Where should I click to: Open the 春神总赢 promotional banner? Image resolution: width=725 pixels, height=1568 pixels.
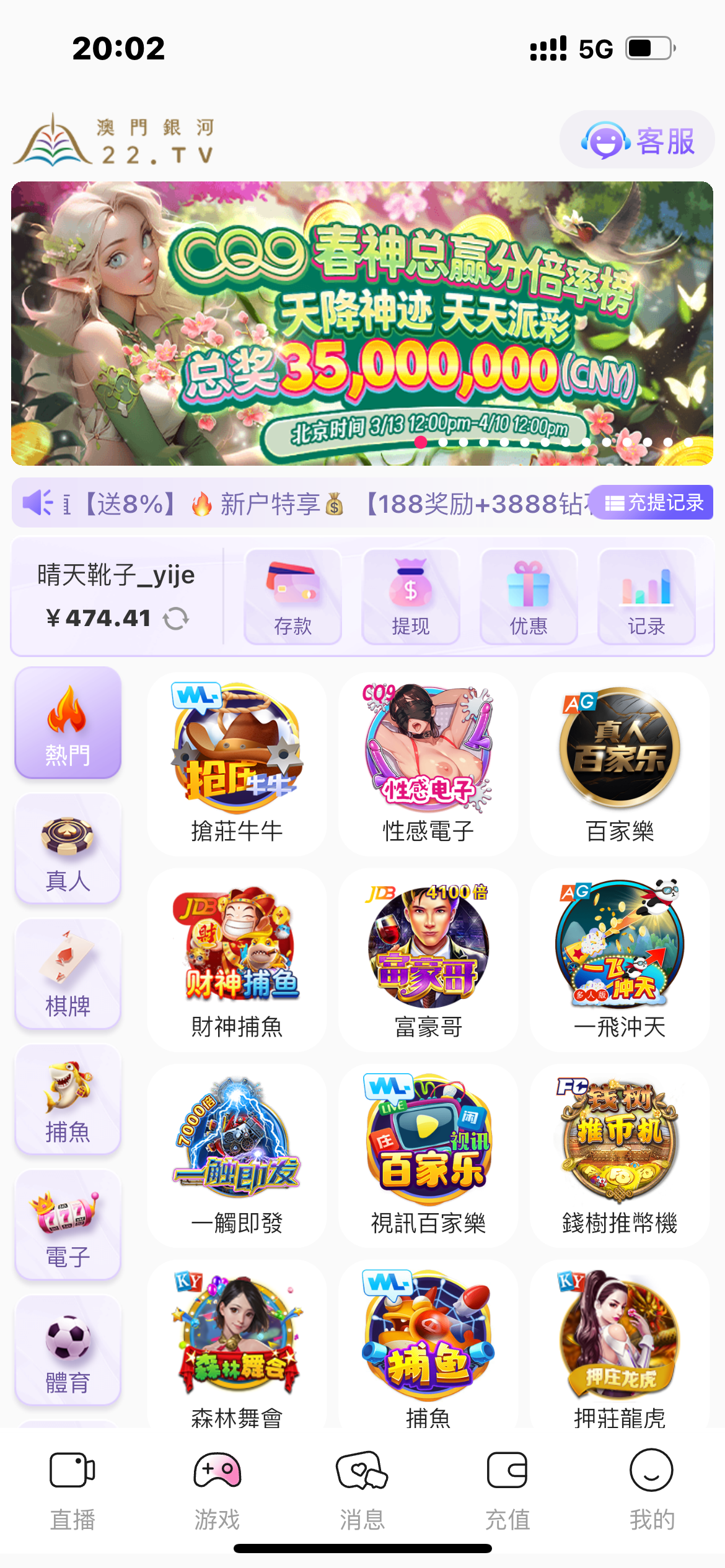pos(362,323)
